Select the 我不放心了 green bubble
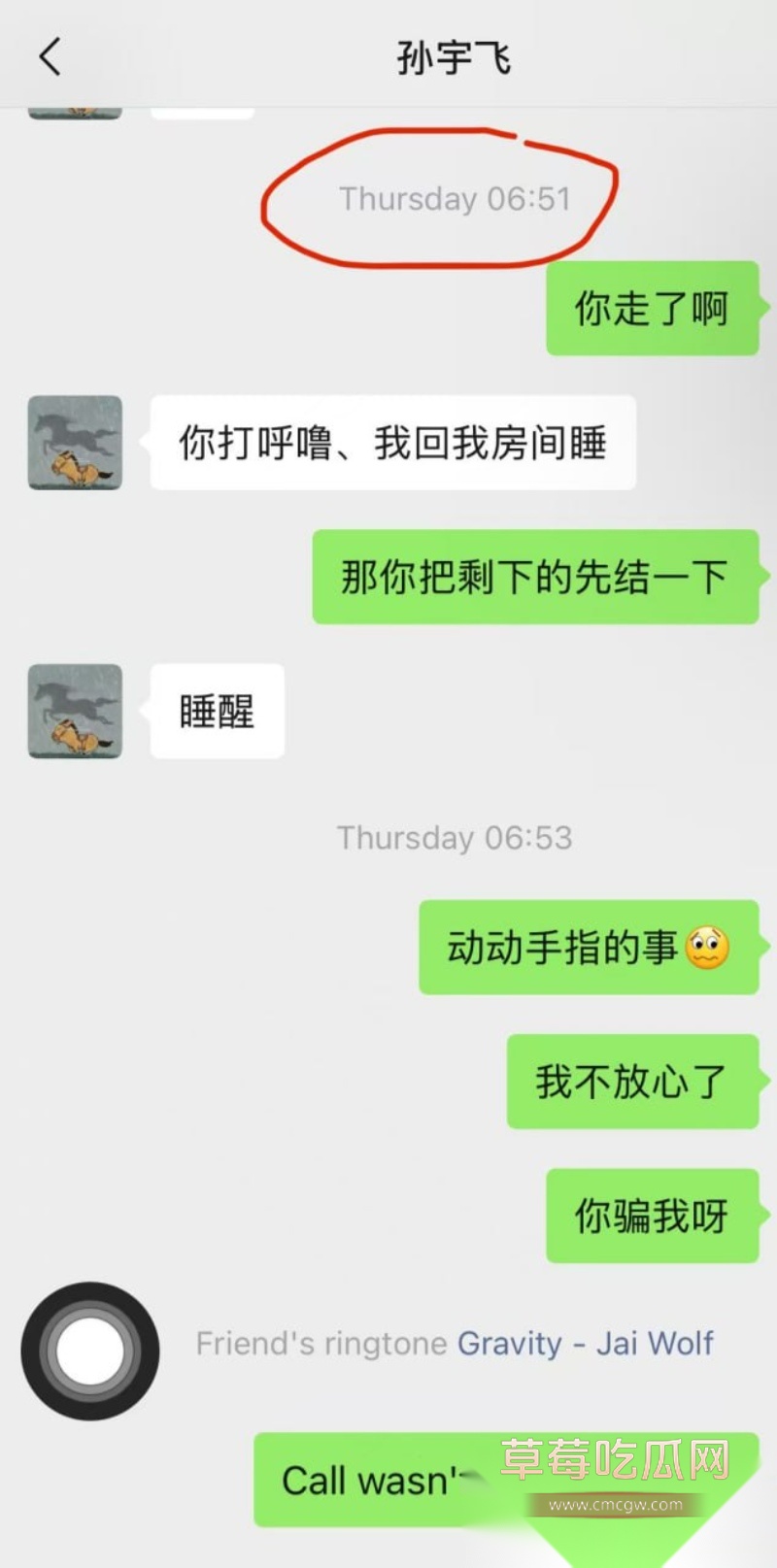777x1568 pixels. pyautogui.click(x=633, y=1084)
